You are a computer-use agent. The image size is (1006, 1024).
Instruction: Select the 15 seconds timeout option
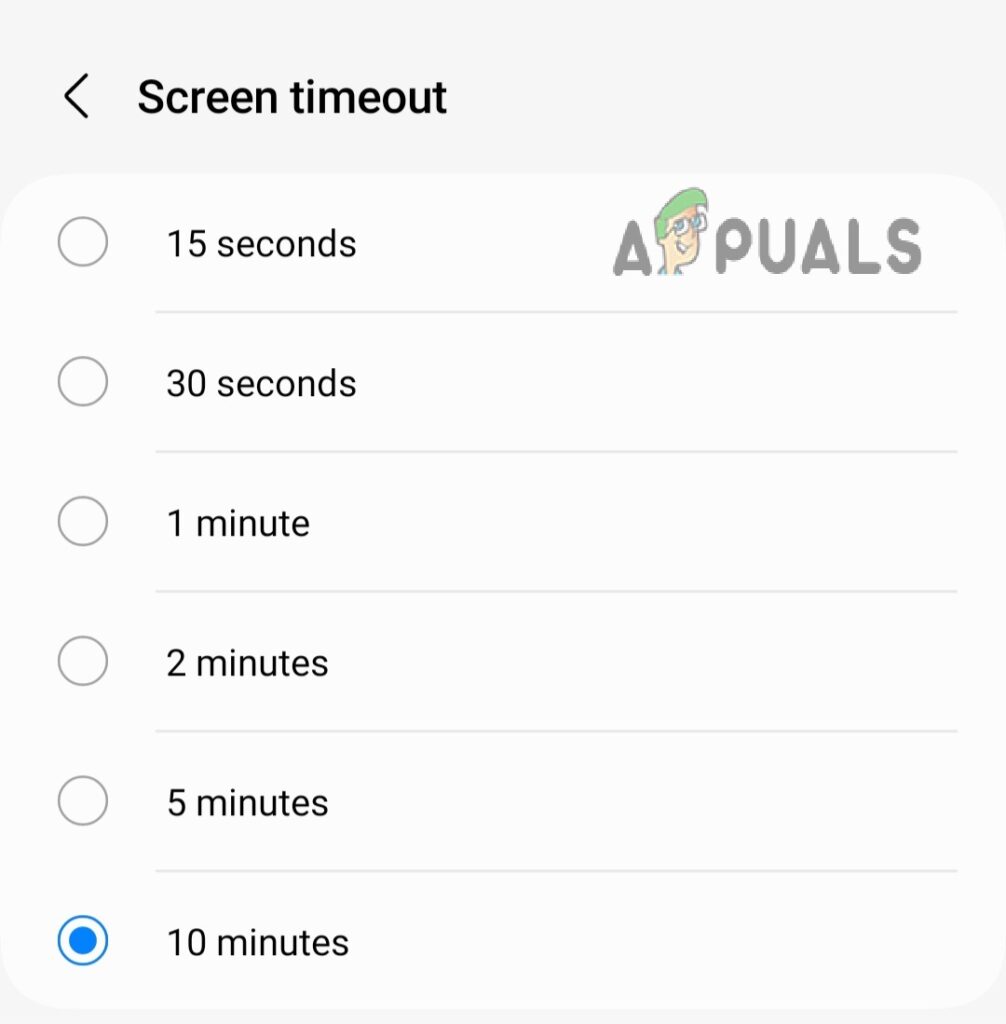pyautogui.click(x=83, y=243)
